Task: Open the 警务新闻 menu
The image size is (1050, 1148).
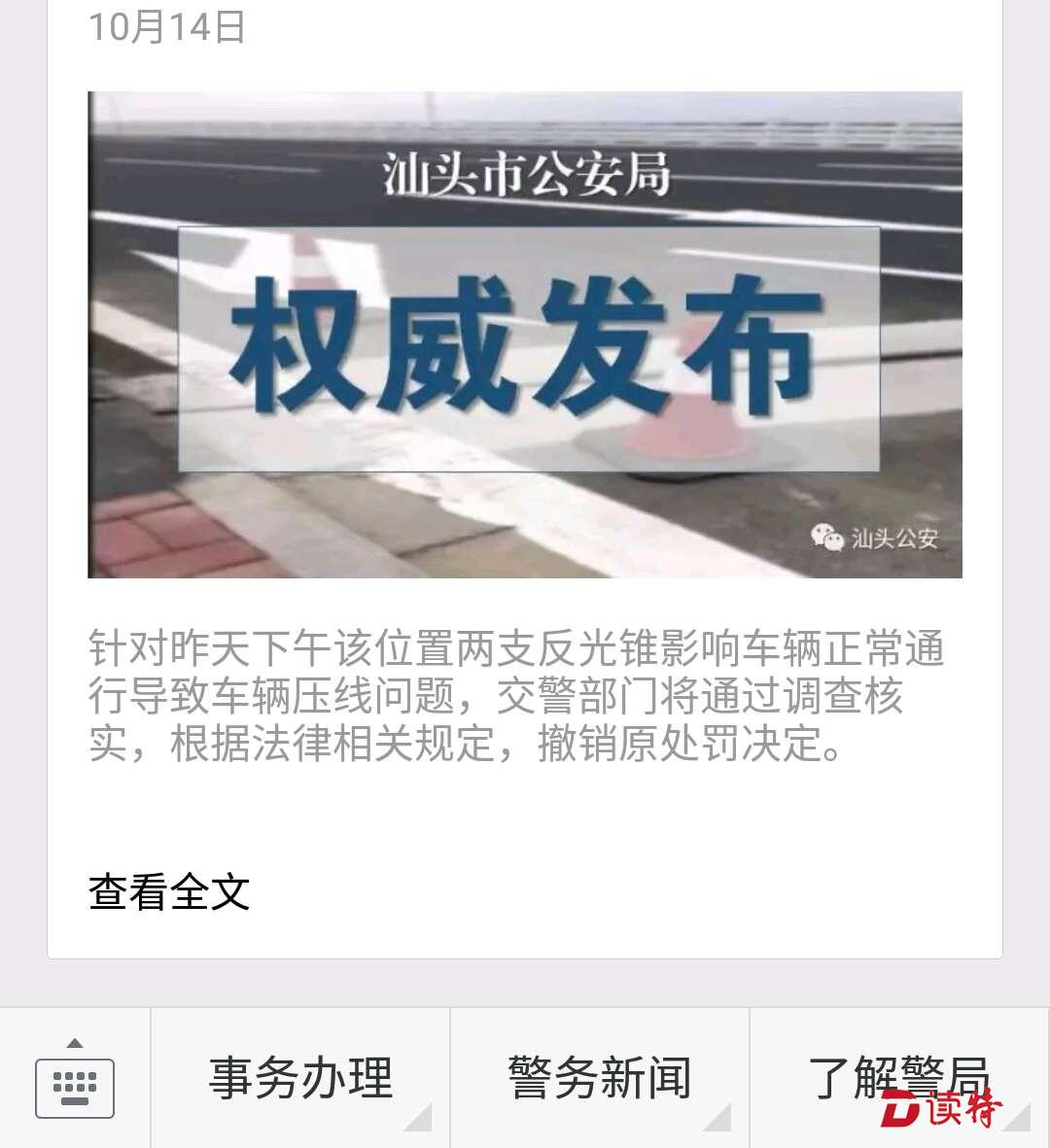Action: [600, 1078]
